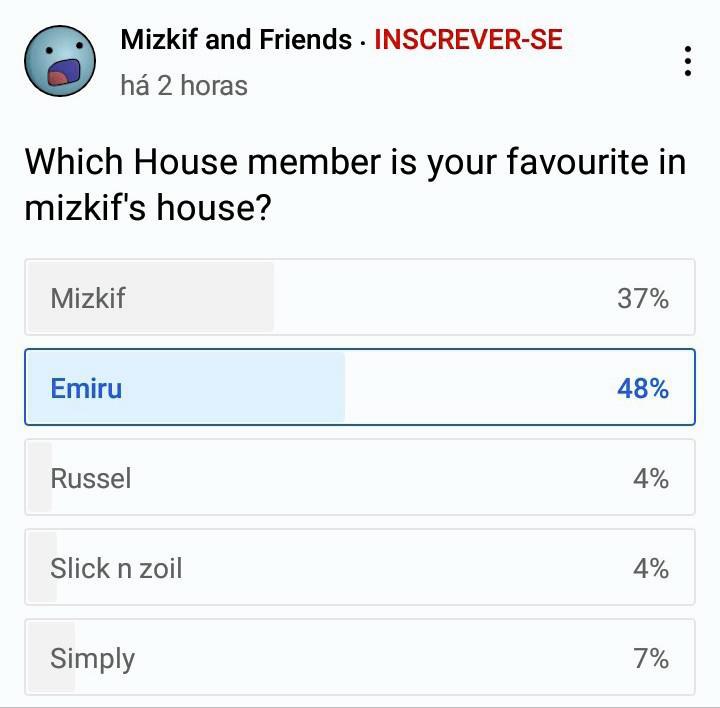Subscribe via the INSCREVER-SE link
Screen dimensions: 720x708
[468, 40]
